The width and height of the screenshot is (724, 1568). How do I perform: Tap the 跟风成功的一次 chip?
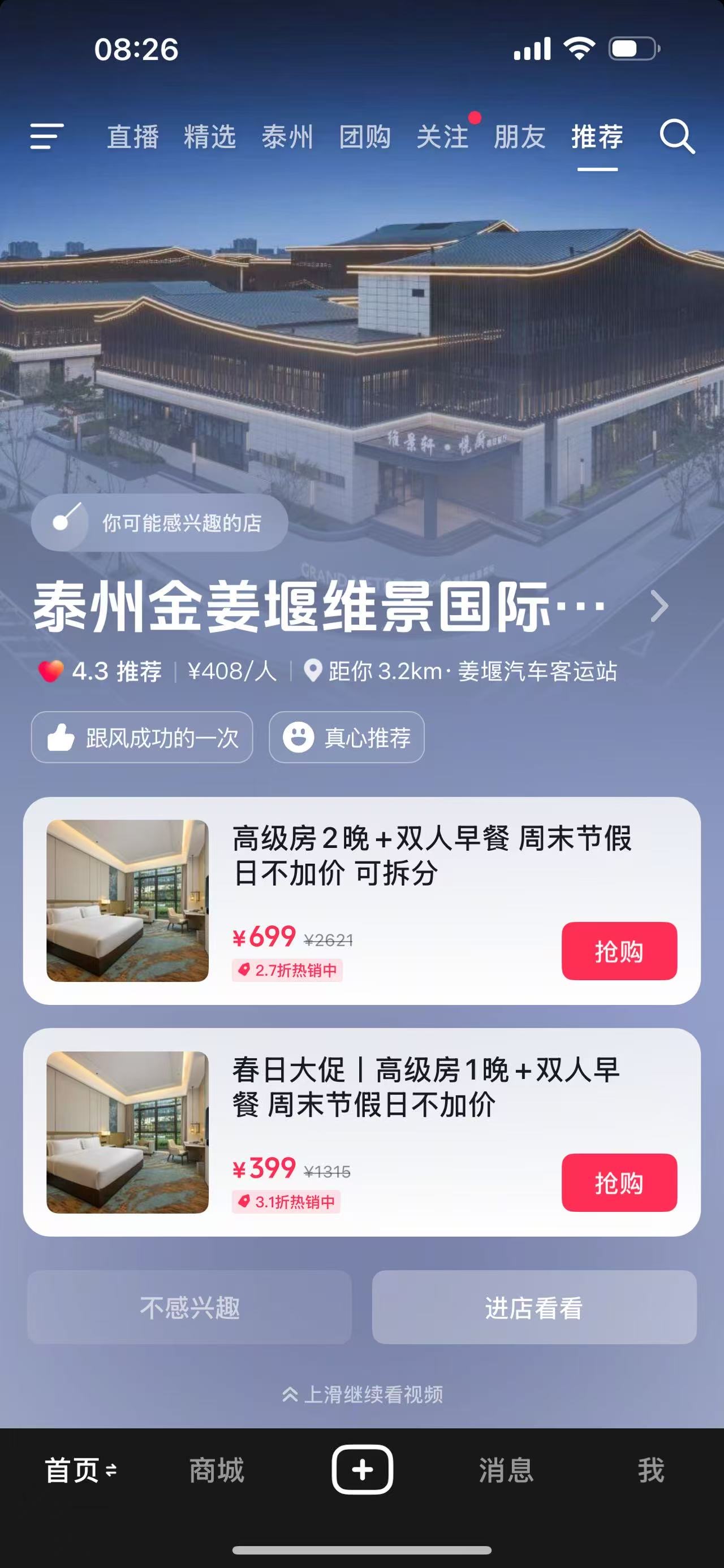click(142, 737)
